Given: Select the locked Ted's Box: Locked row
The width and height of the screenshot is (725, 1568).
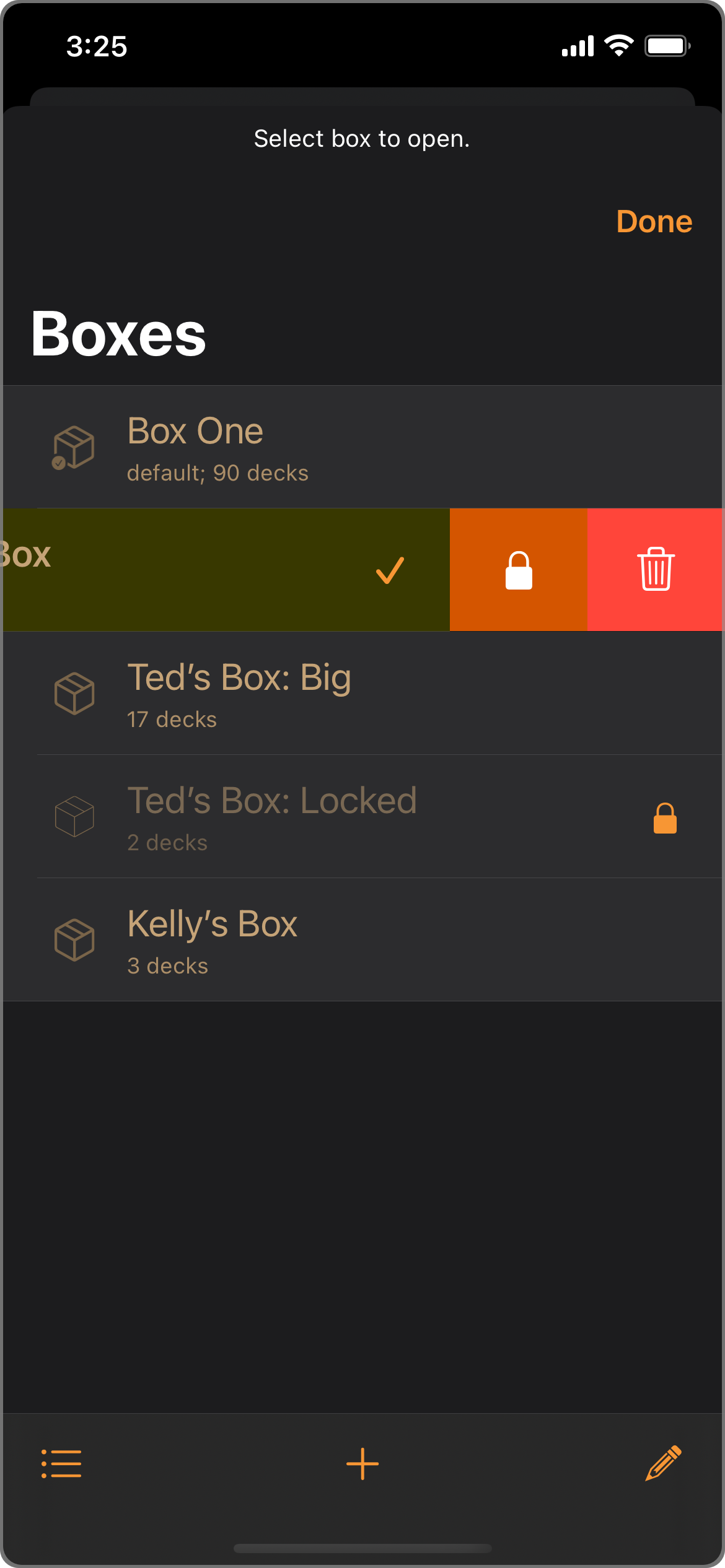Looking at the screenshot, I should tap(362, 817).
